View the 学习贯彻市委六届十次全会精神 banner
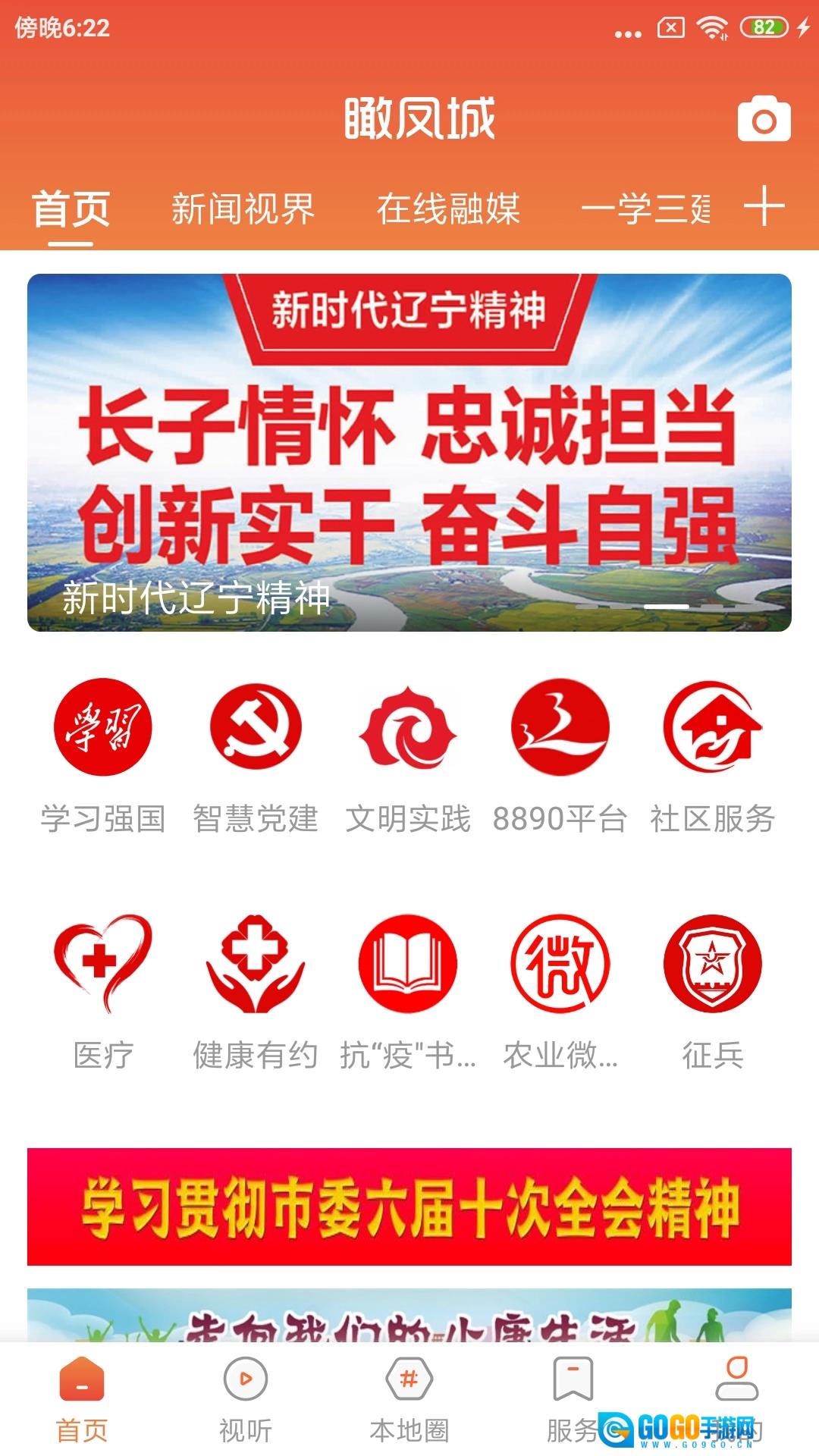 409,1207
